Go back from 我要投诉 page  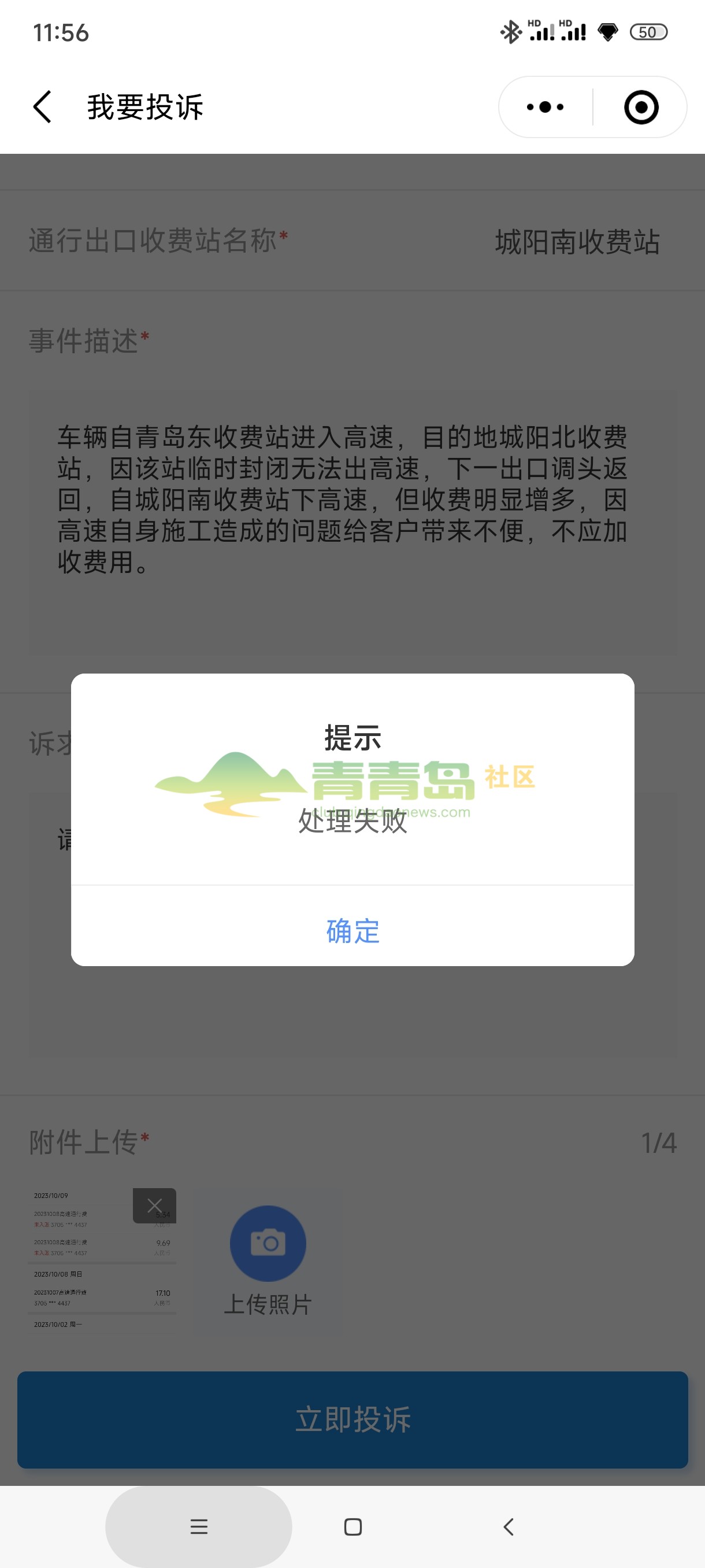[43, 107]
